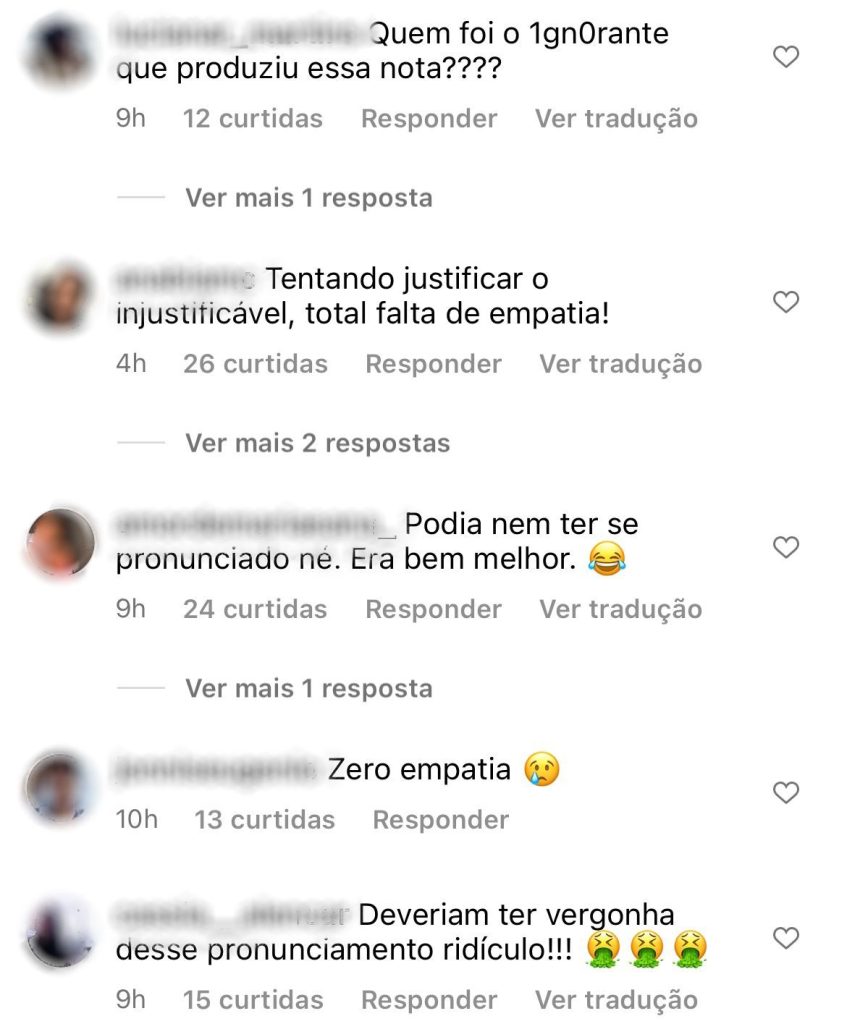Image resolution: width=847 pixels, height=1024 pixels.
Task: See translation of "Podia nem ter se pronunciado"
Action: (x=621, y=609)
